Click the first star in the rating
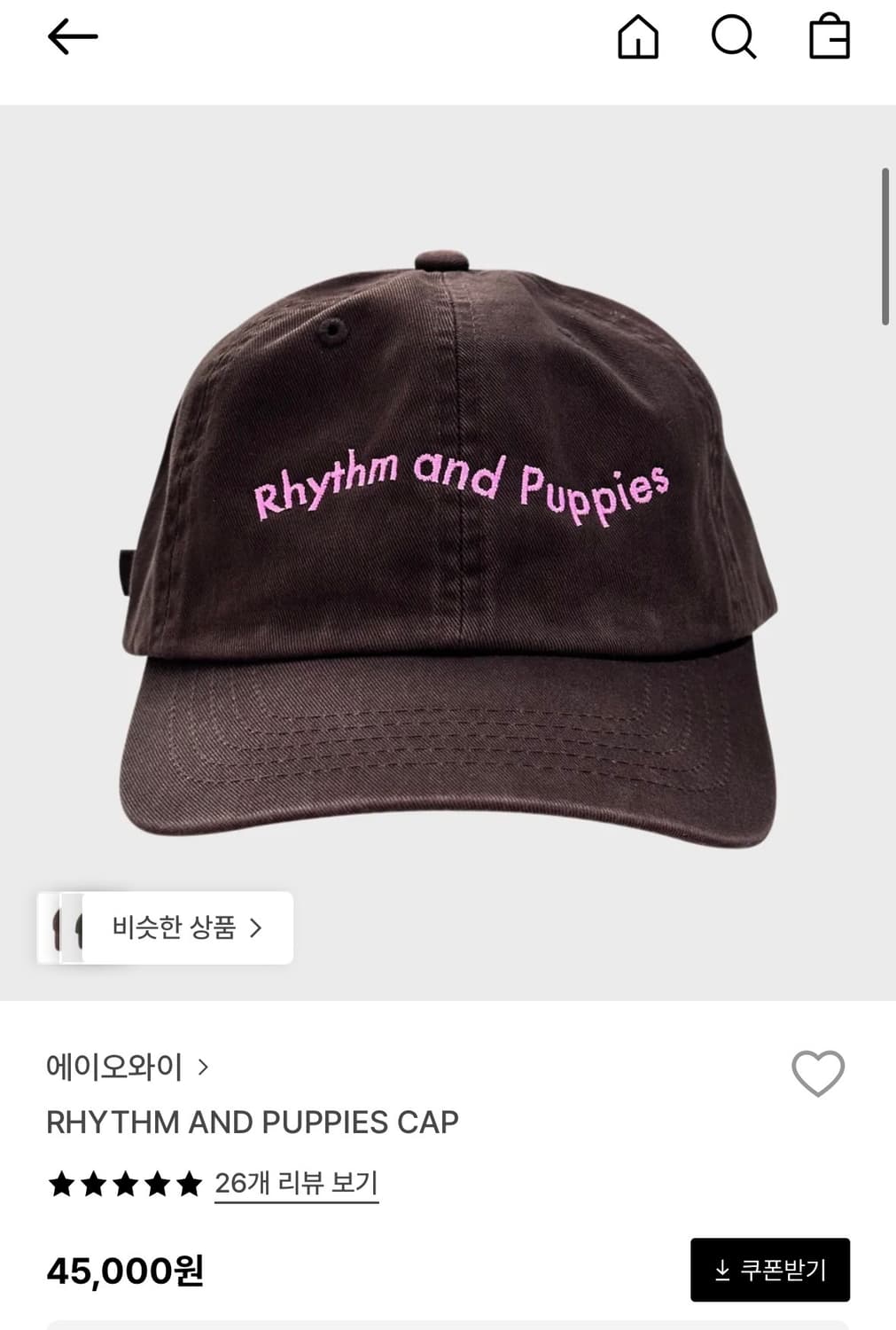The image size is (896, 1330). [64, 1183]
